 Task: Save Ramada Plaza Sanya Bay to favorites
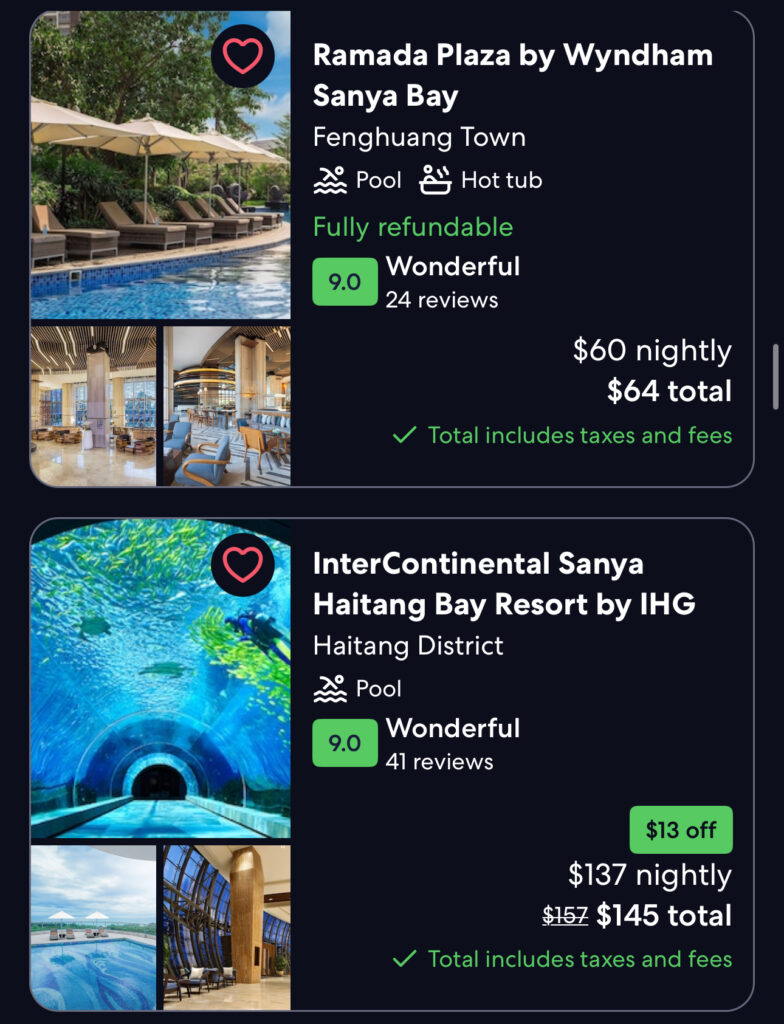click(242, 56)
